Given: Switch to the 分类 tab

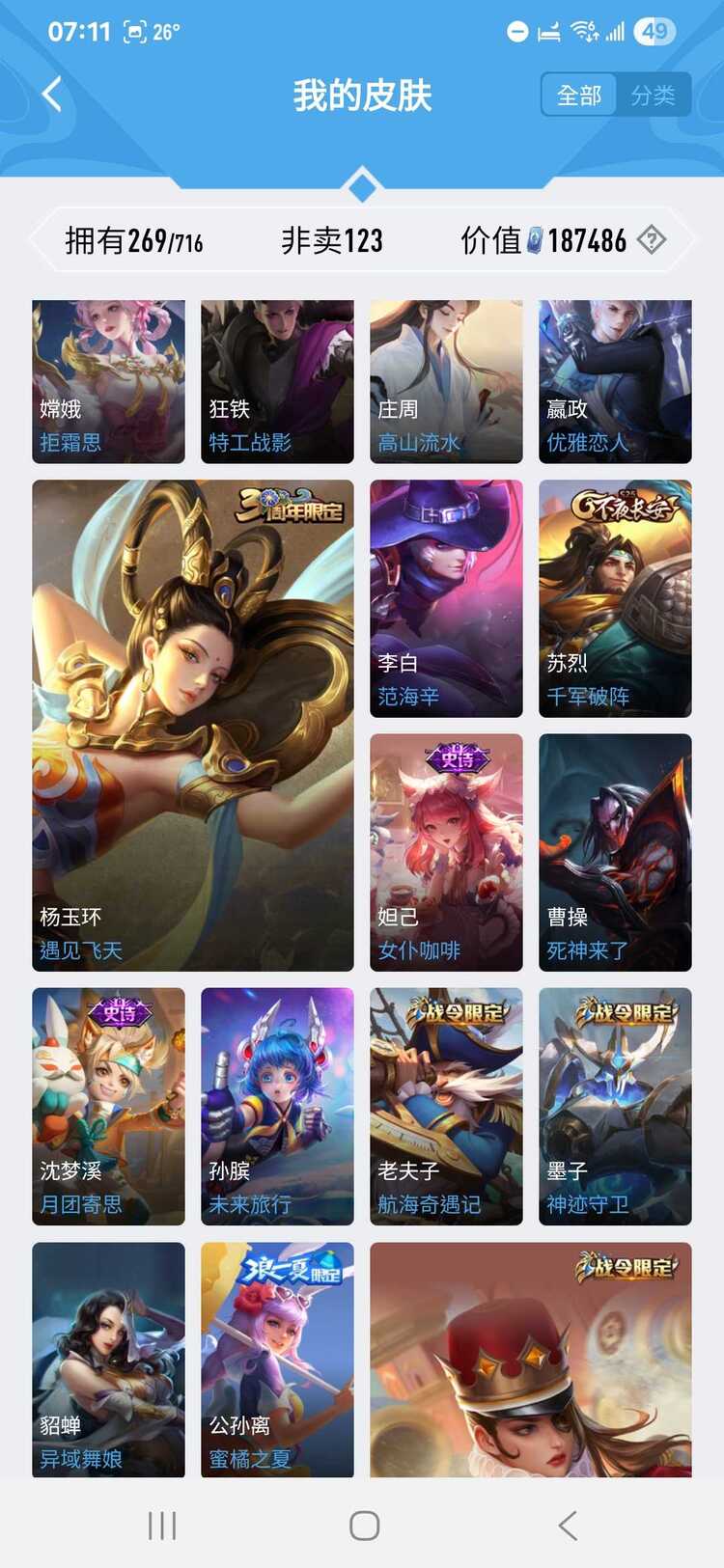Looking at the screenshot, I should [654, 96].
